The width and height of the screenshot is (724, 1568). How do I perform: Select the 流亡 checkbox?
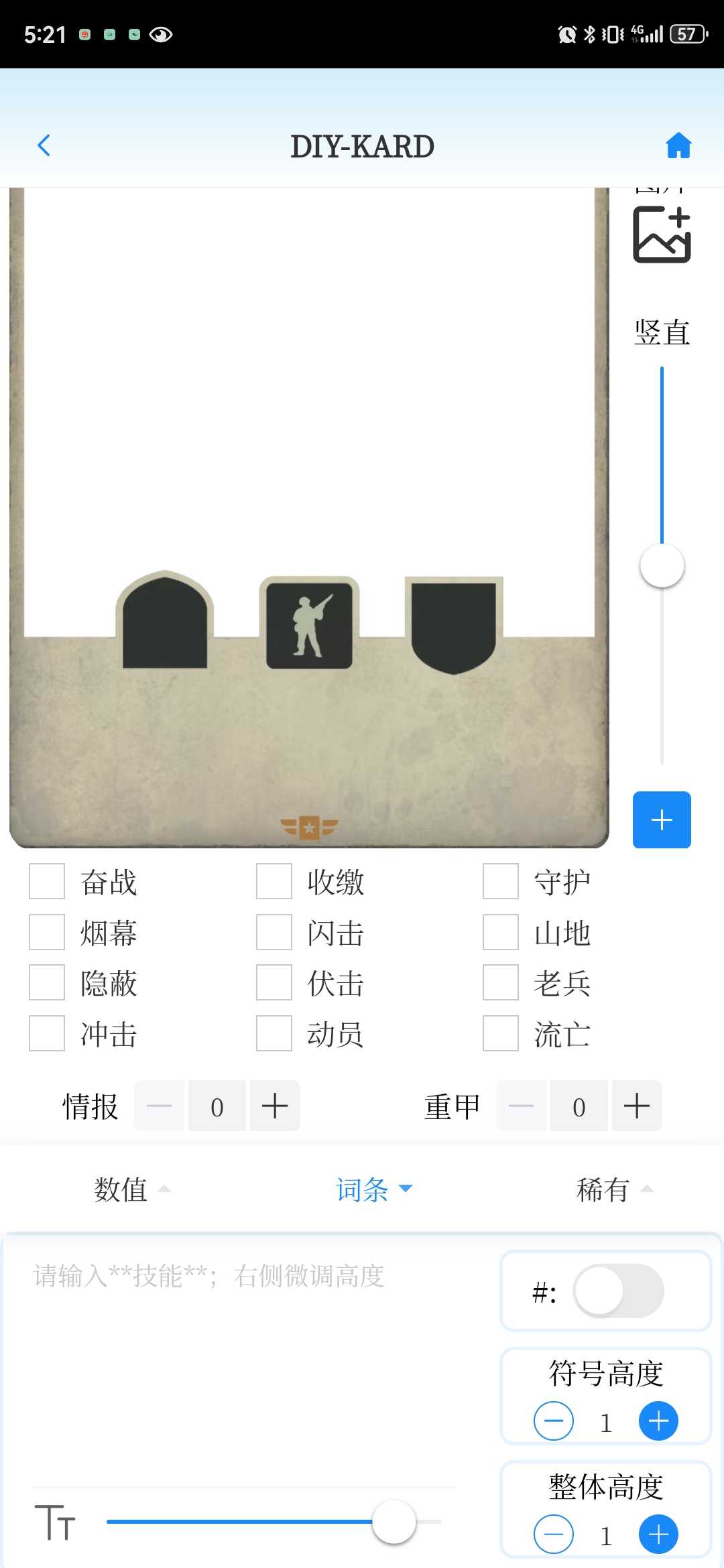pos(501,1033)
